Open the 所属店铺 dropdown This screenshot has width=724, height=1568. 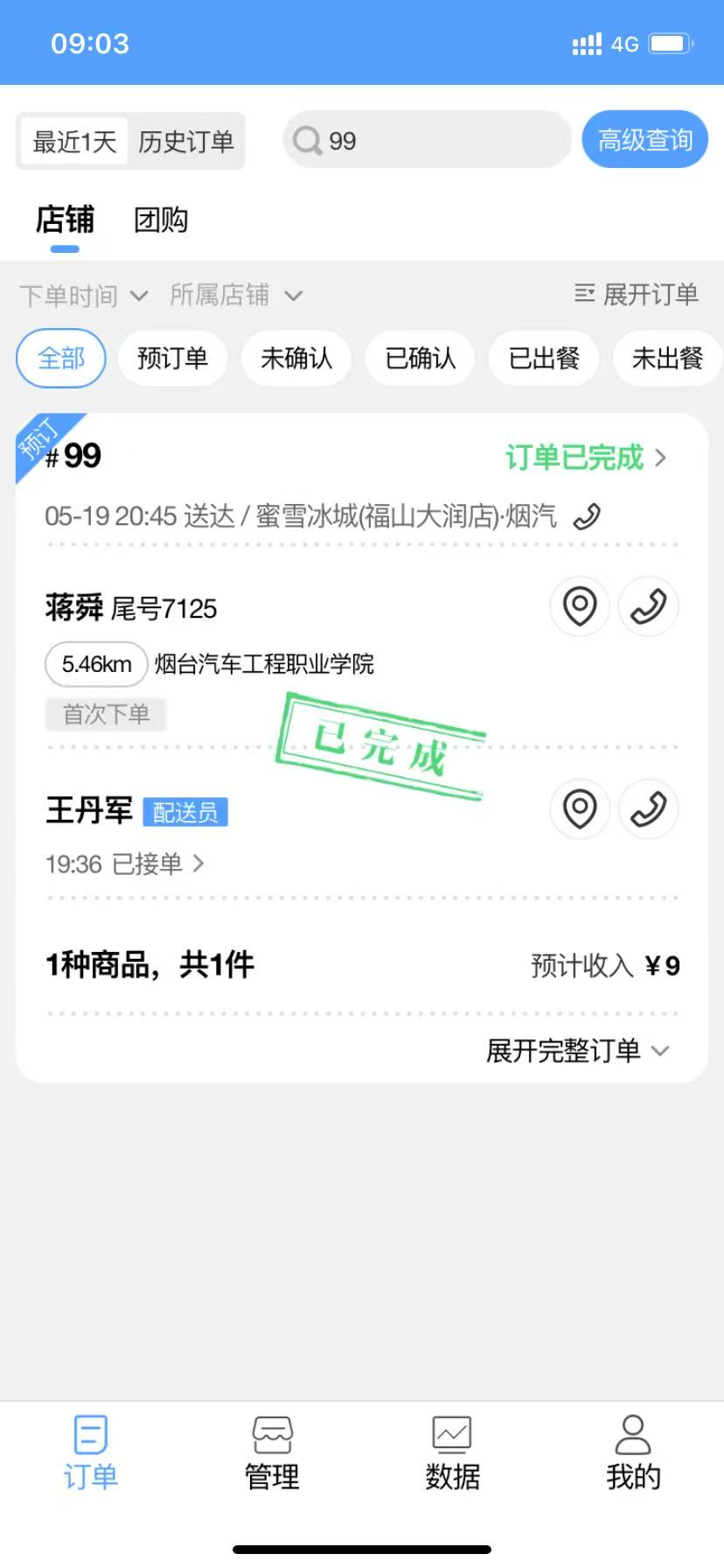pos(235,296)
